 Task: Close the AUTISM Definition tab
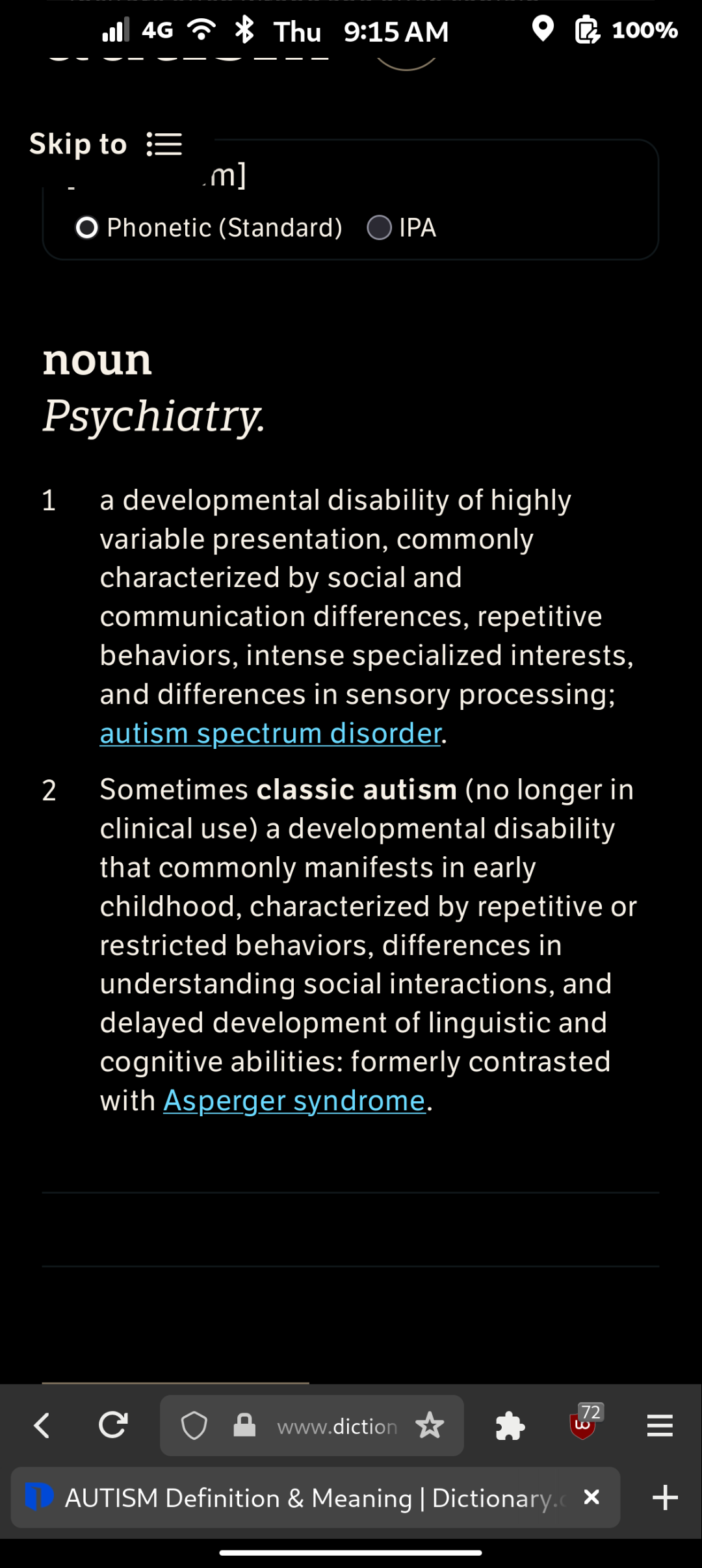coord(591,1497)
